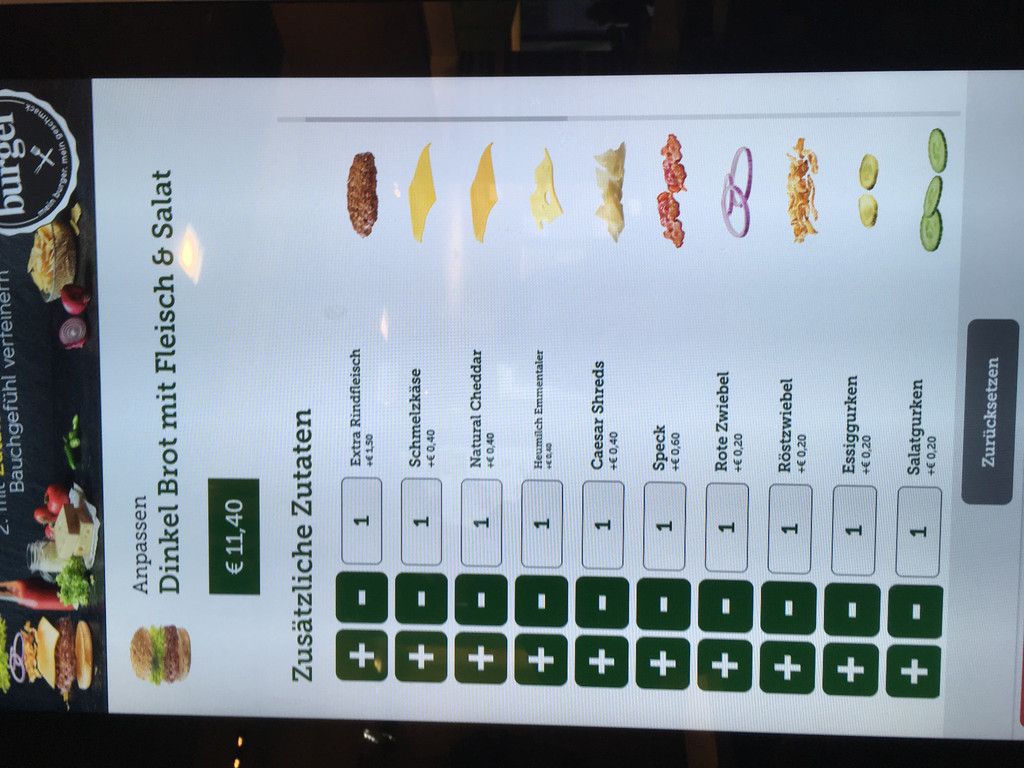Decrease Schmelzkäse quantity
The width and height of the screenshot is (1024, 768).
pyautogui.click(x=421, y=598)
